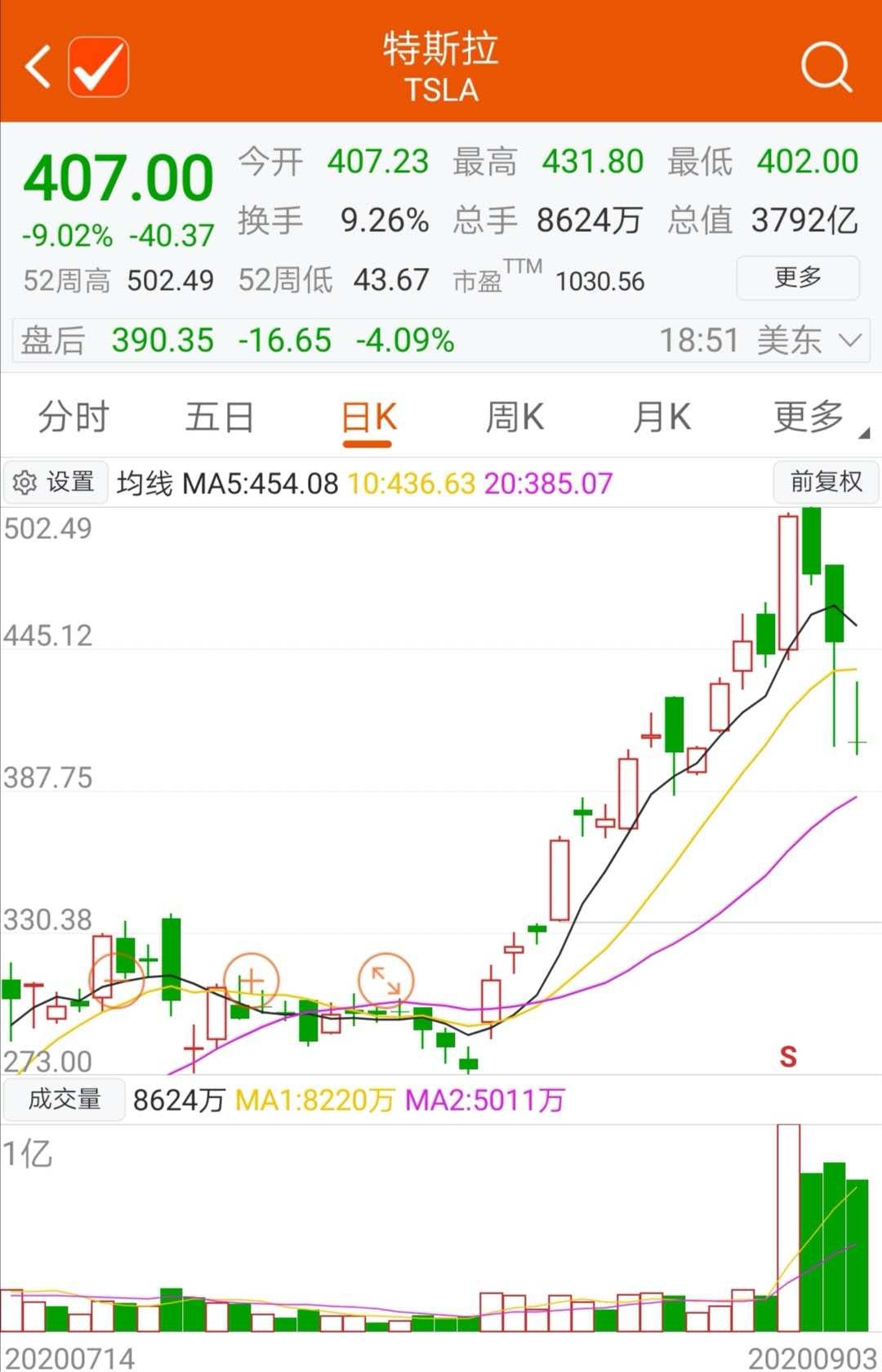Tap the zoom-in plus circle on chart

(x=252, y=979)
